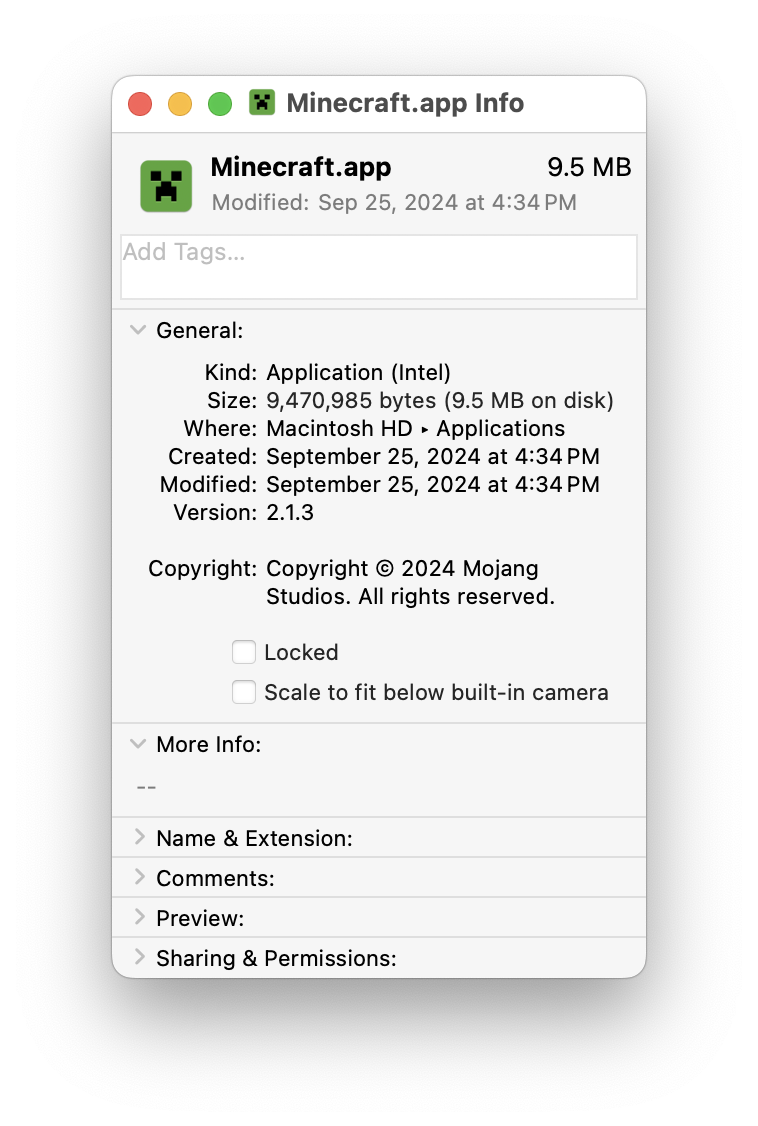Screen dimensions: 758x1126
Task: Click the green zoom window button
Action: pos(220,104)
